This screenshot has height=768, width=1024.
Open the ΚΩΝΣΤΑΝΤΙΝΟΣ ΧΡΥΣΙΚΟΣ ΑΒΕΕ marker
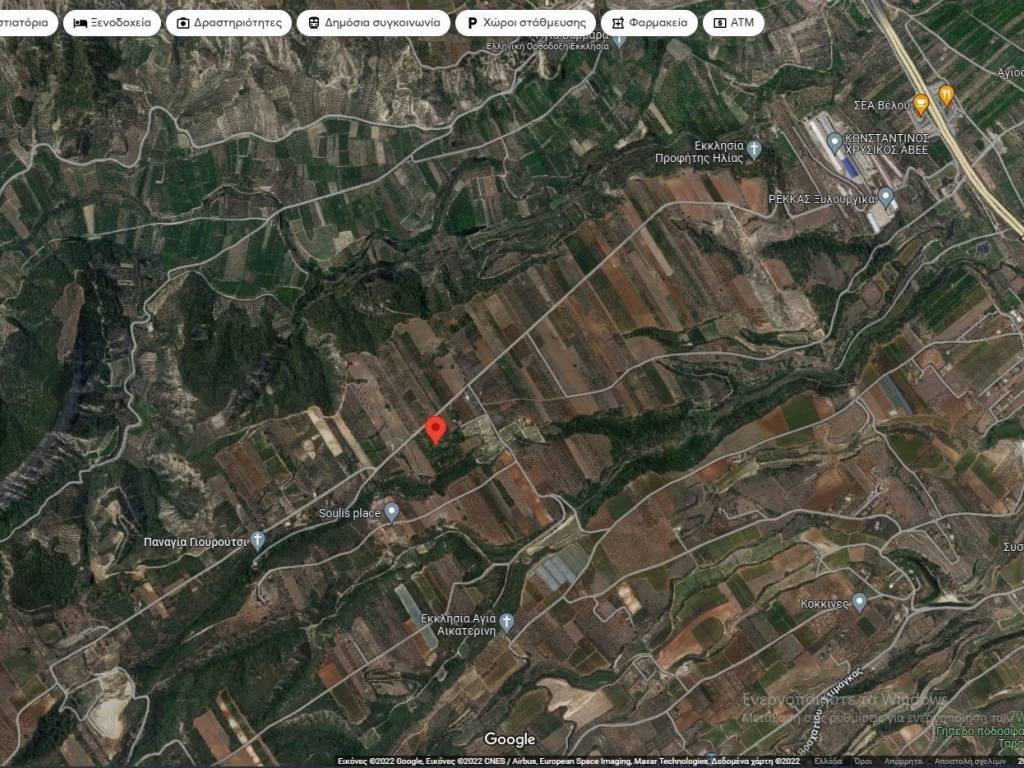pos(835,142)
